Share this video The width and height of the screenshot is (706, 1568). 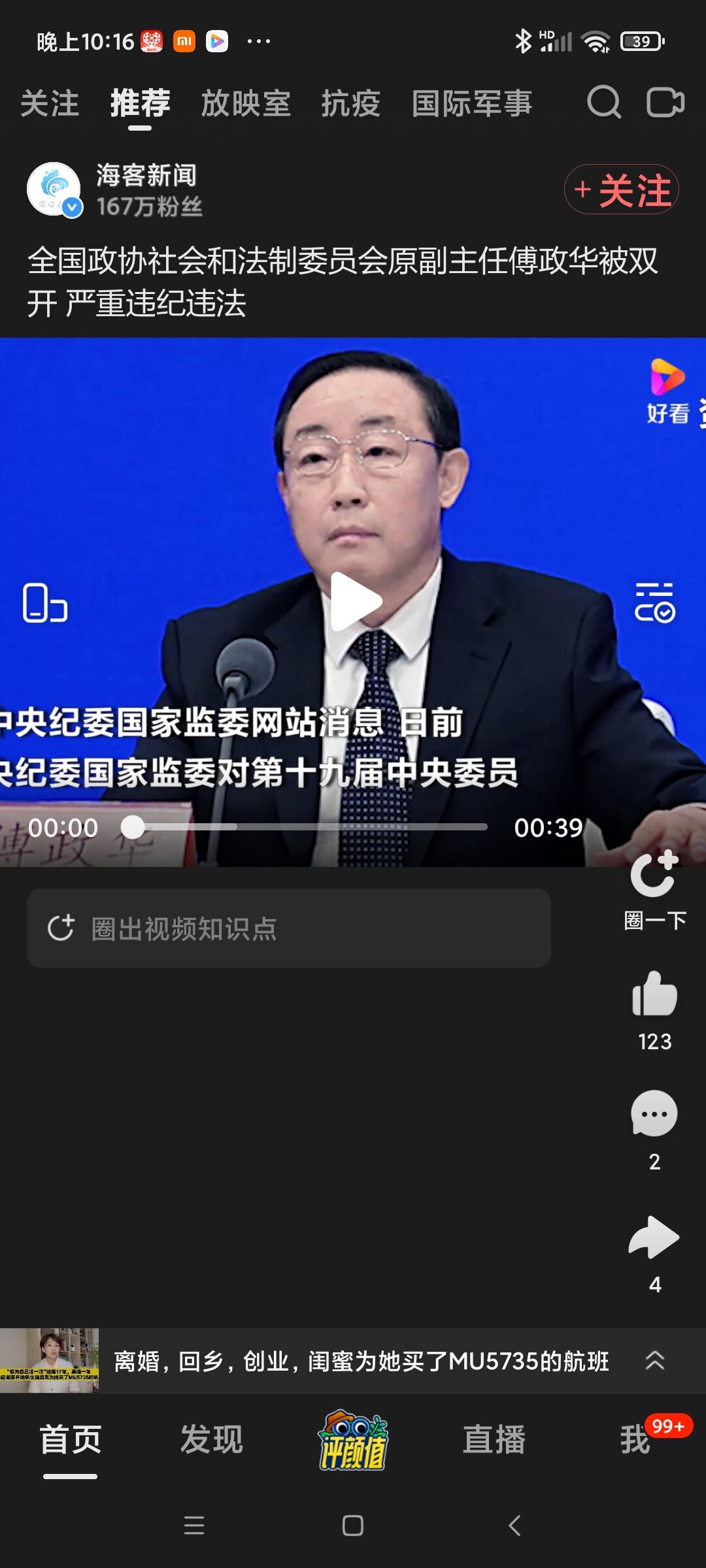[x=654, y=1237]
